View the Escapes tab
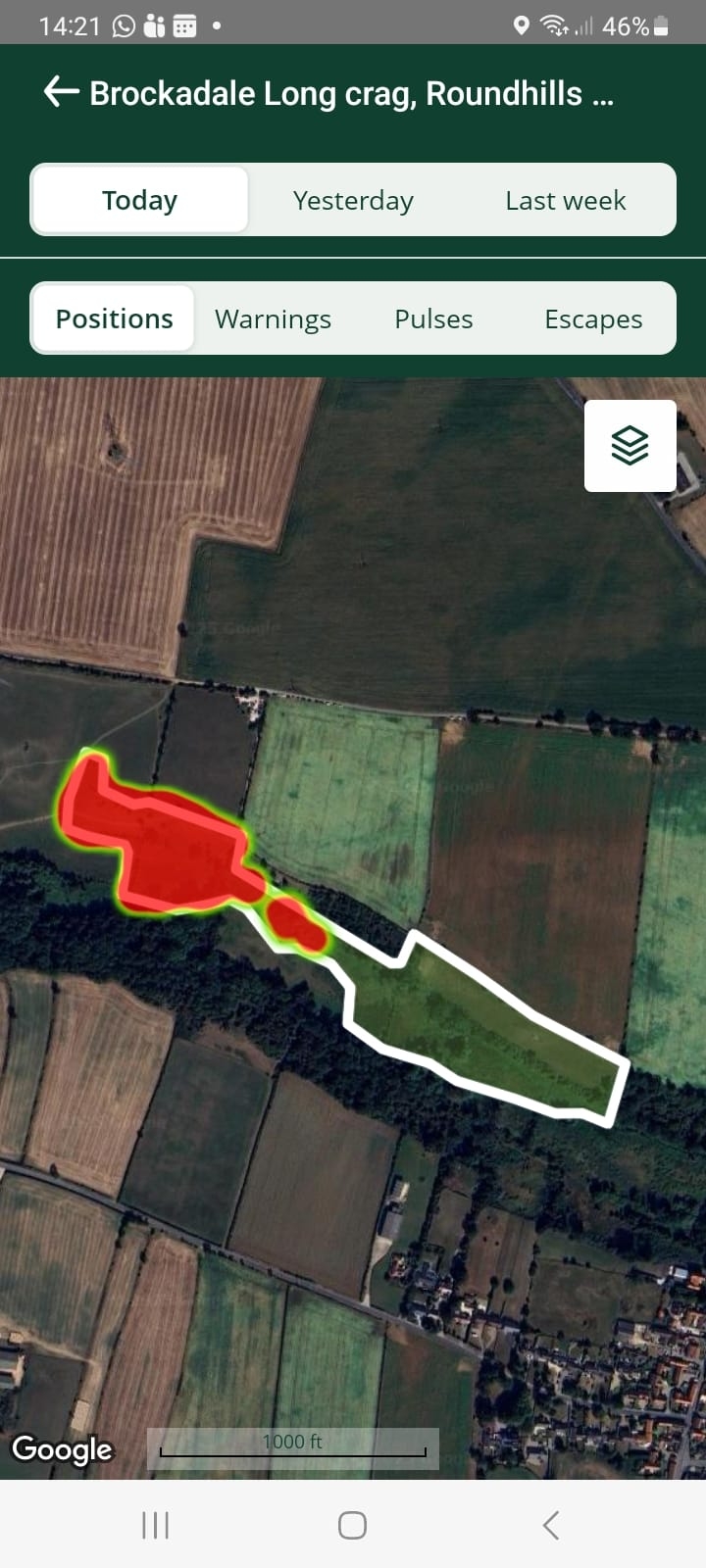The image size is (706, 1568). (593, 318)
